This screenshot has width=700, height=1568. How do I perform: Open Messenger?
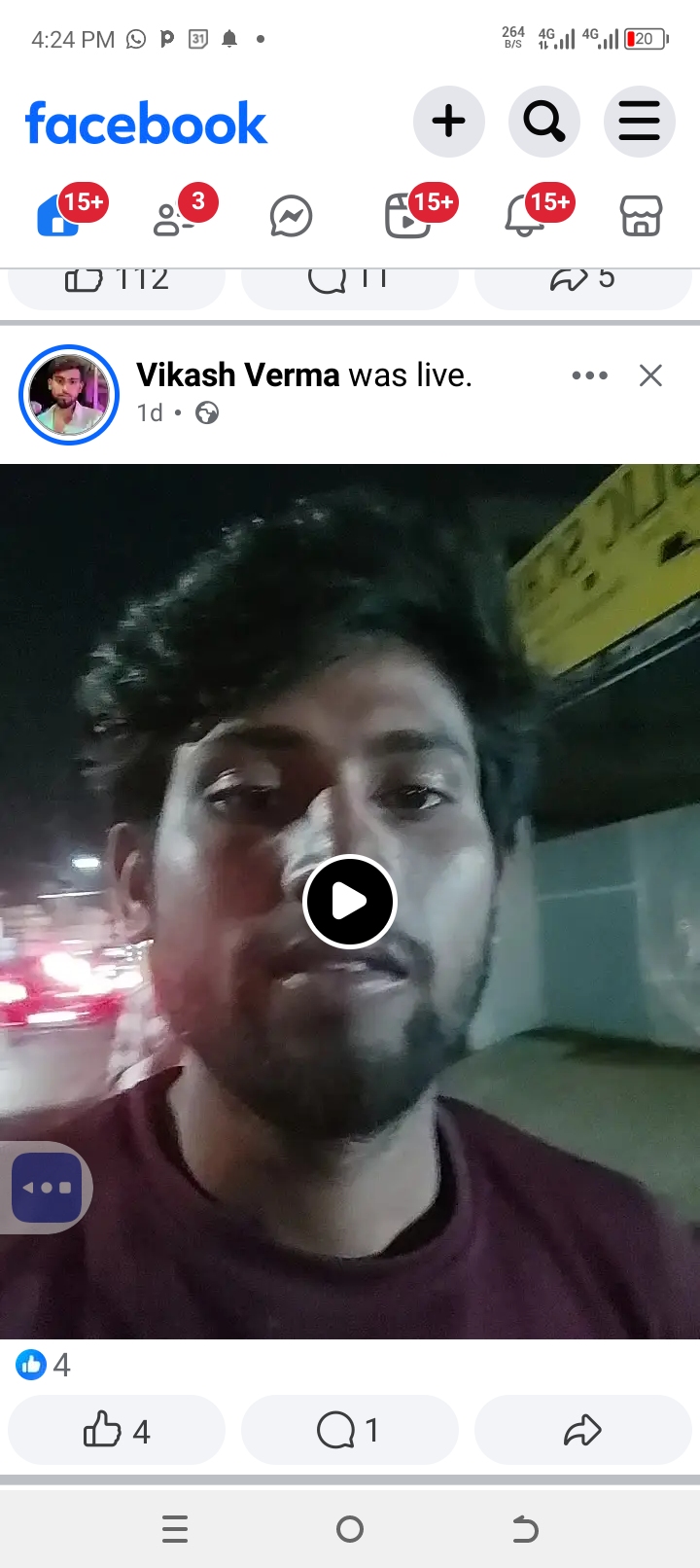point(291,216)
